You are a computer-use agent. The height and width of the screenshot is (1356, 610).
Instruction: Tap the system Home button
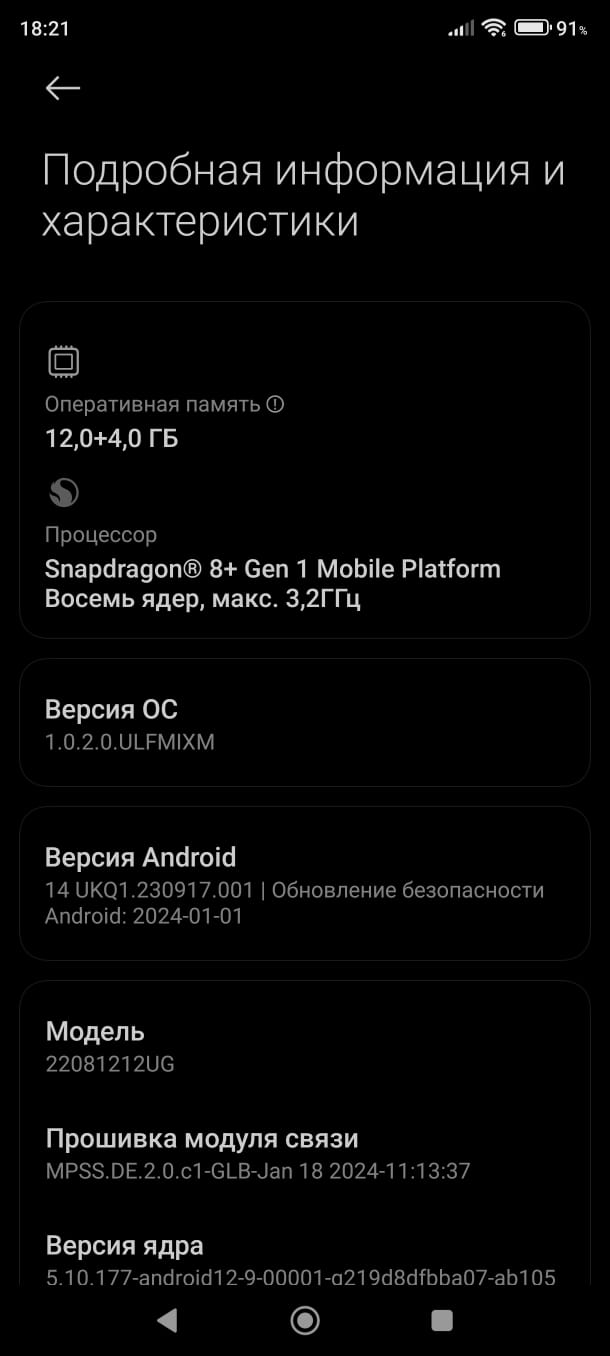[305, 1320]
